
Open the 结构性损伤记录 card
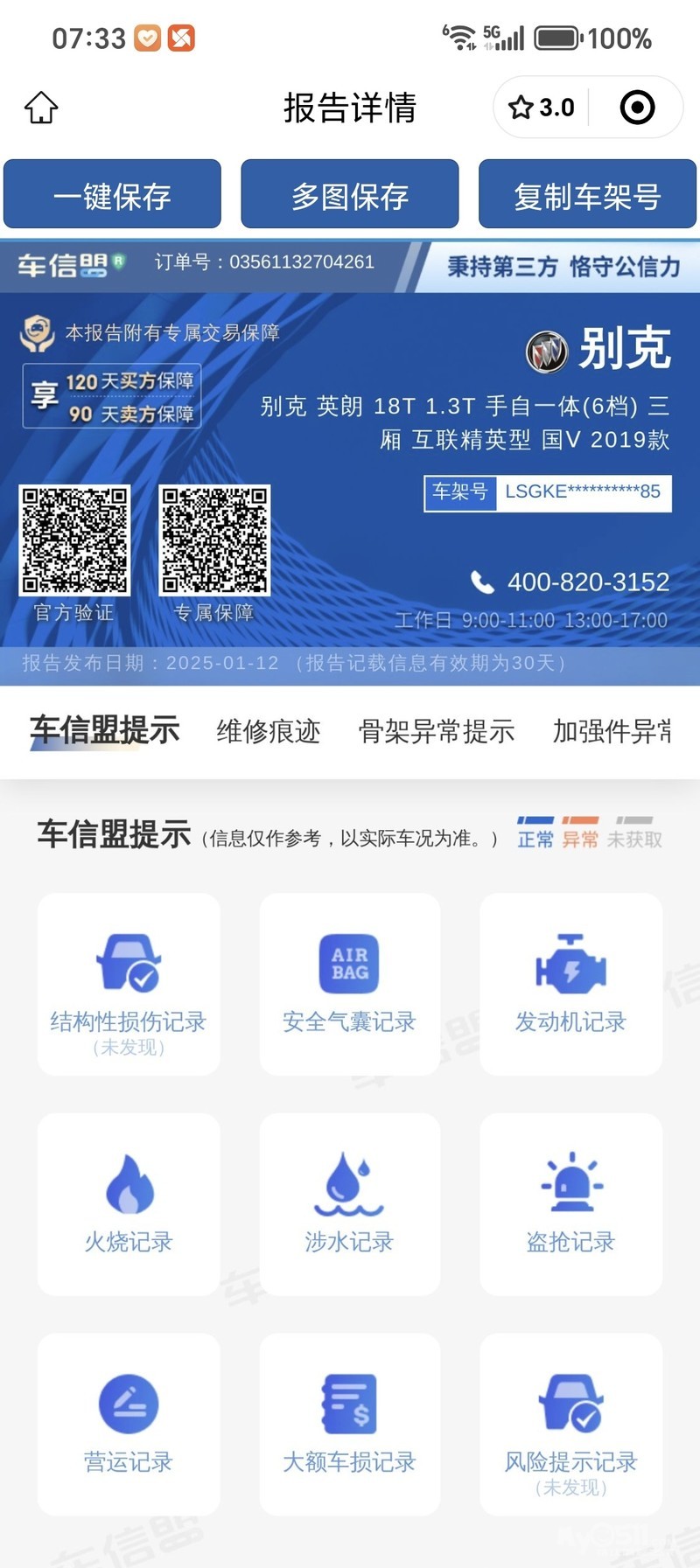pos(129,984)
